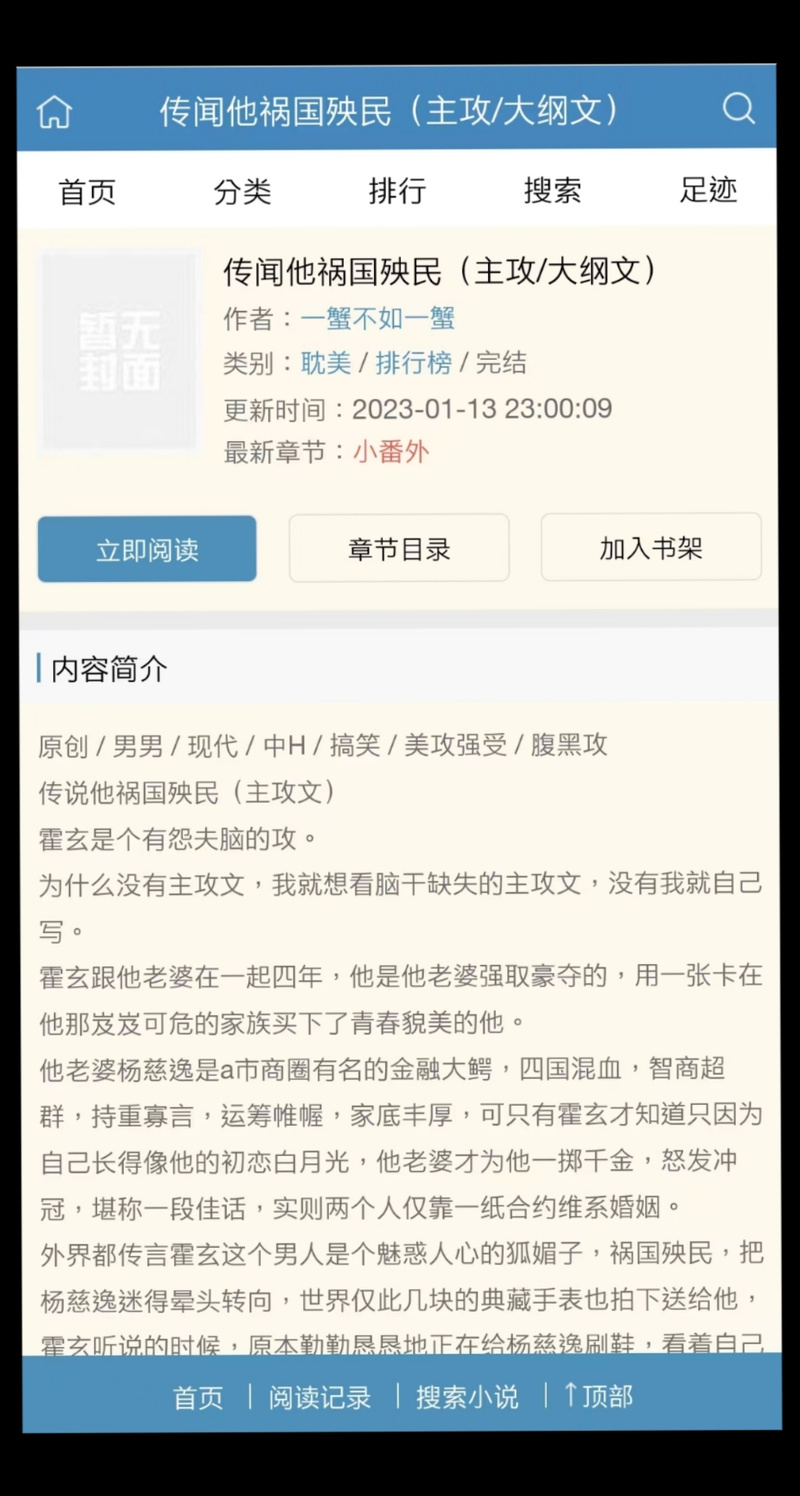Open the 搜索 nav tab

tap(554, 191)
